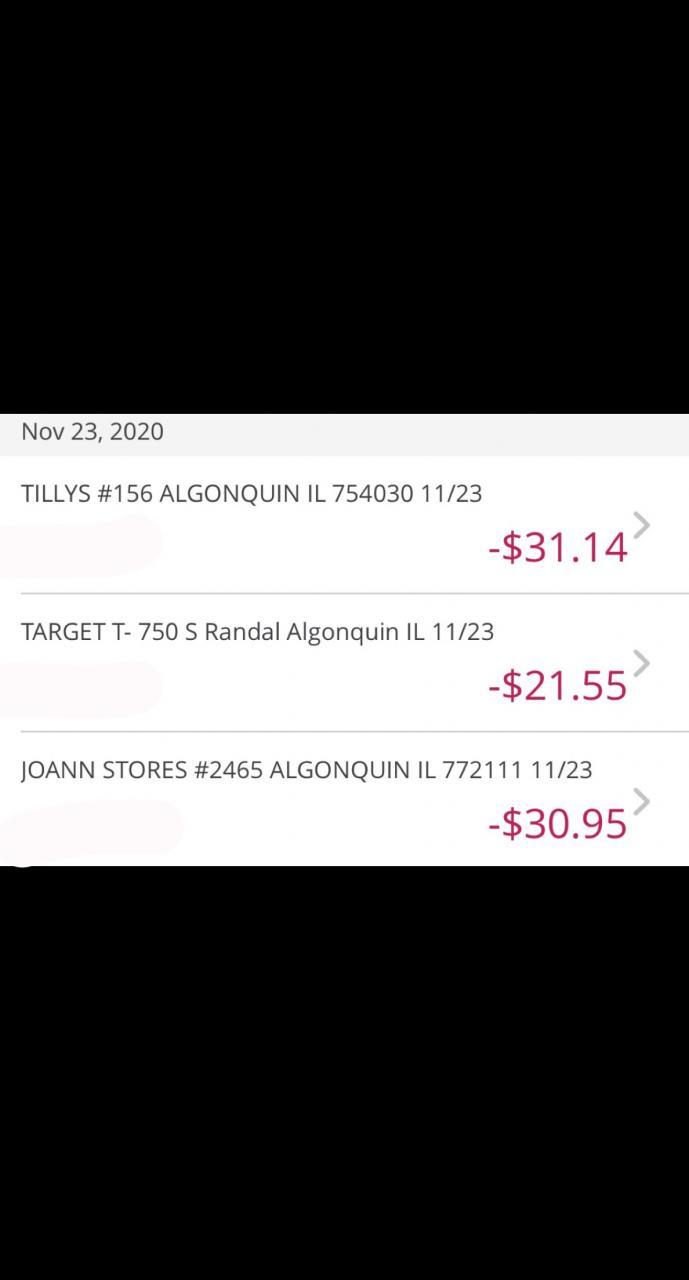Open the TILLYS #156 transaction details
Viewport: 689px width, 1280px height.
tap(344, 524)
